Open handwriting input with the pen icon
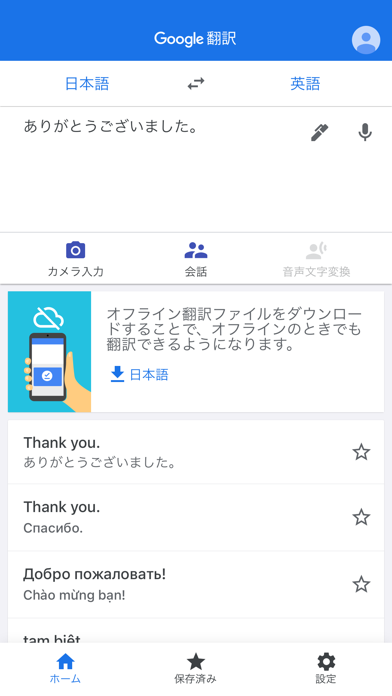392x696 pixels. coord(319,132)
